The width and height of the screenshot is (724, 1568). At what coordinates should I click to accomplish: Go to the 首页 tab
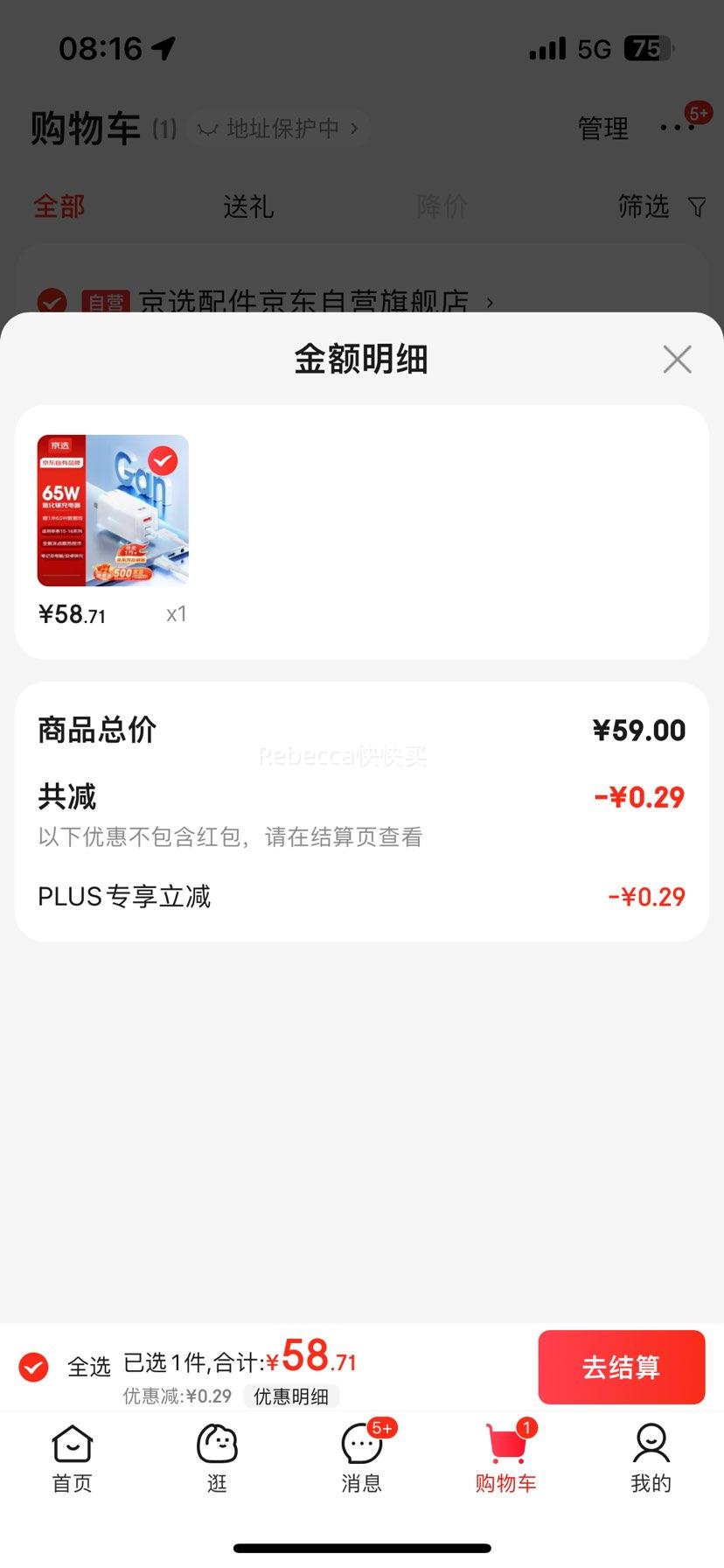click(73, 1458)
